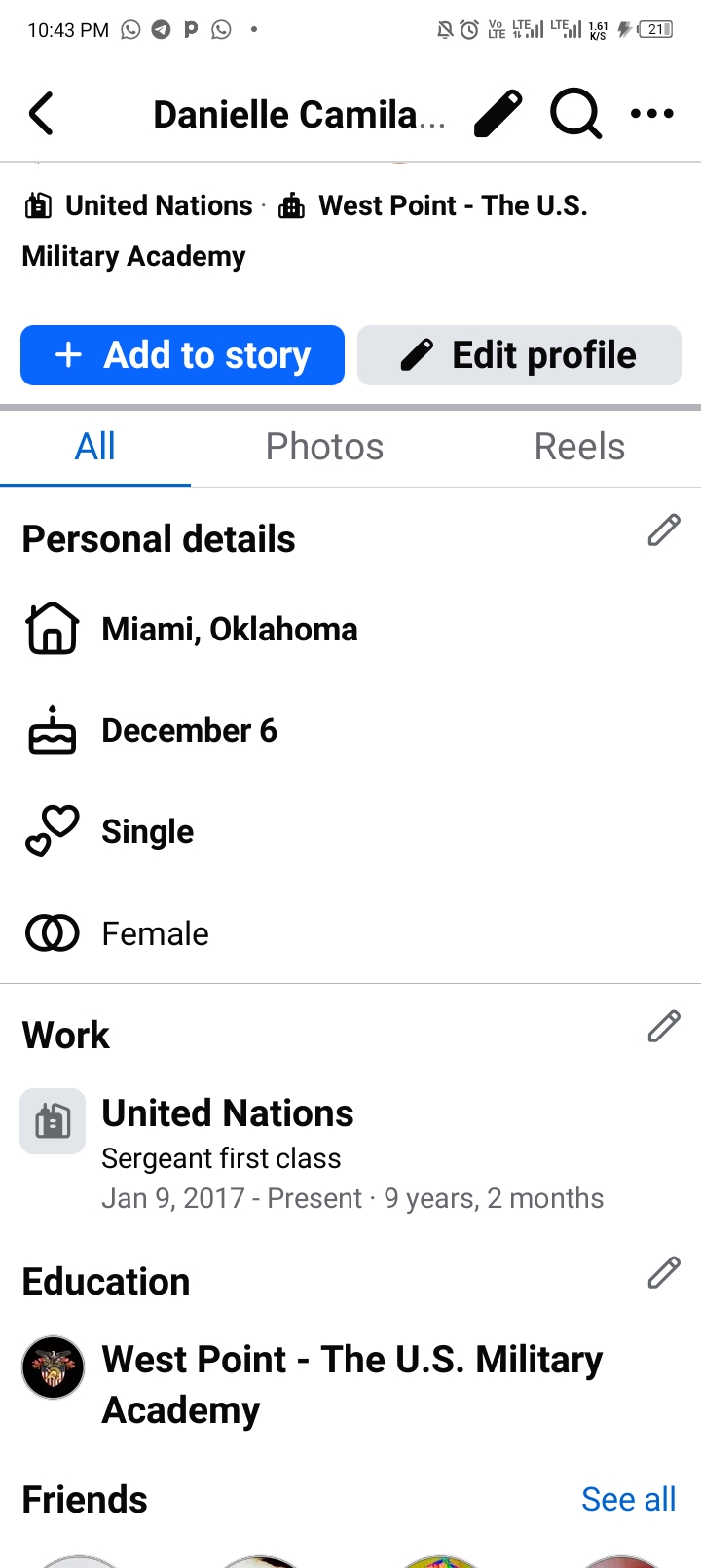Click the pencil edit icon beside the profile name

tap(498, 113)
